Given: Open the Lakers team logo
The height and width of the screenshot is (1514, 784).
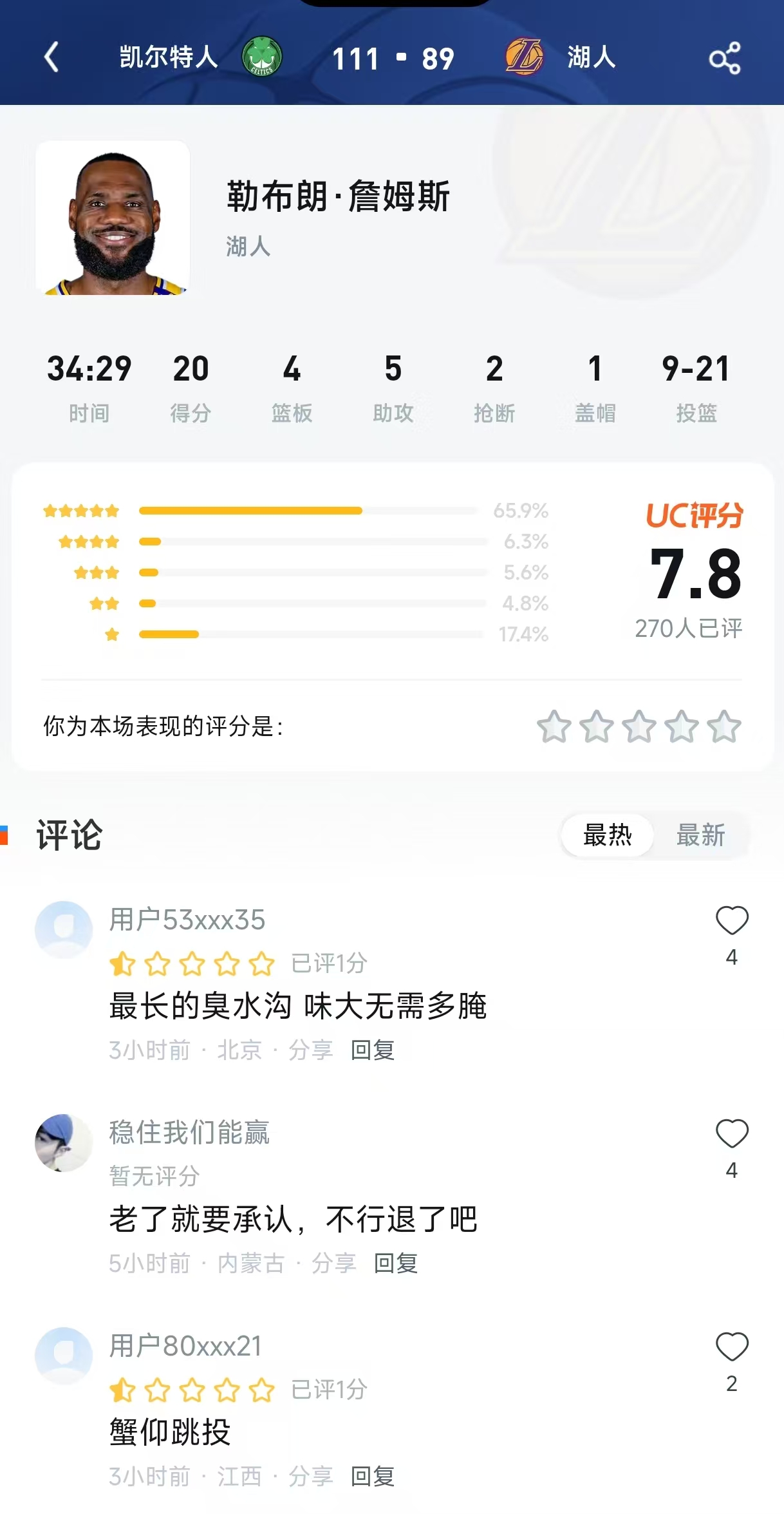Looking at the screenshot, I should 524,57.
